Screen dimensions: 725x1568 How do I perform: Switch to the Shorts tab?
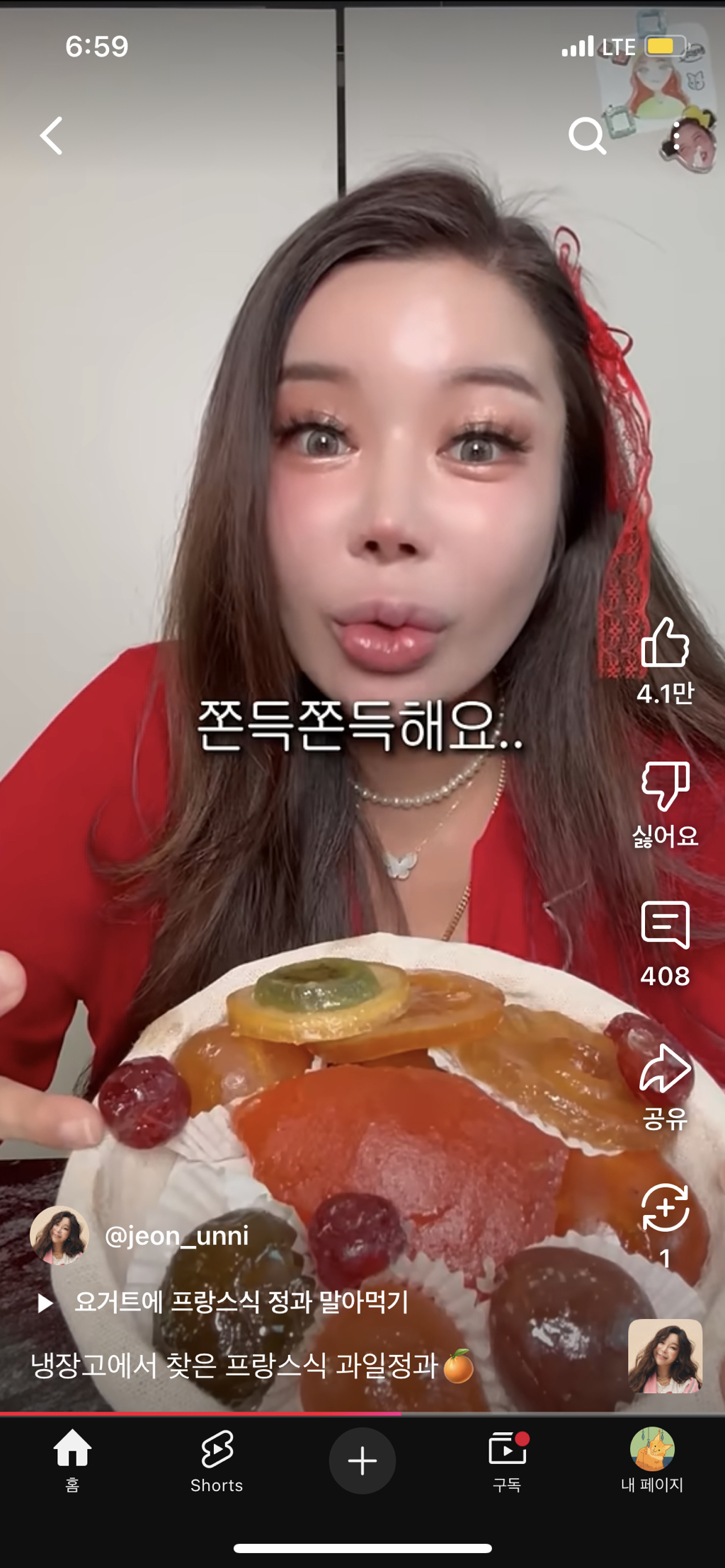(x=217, y=1460)
